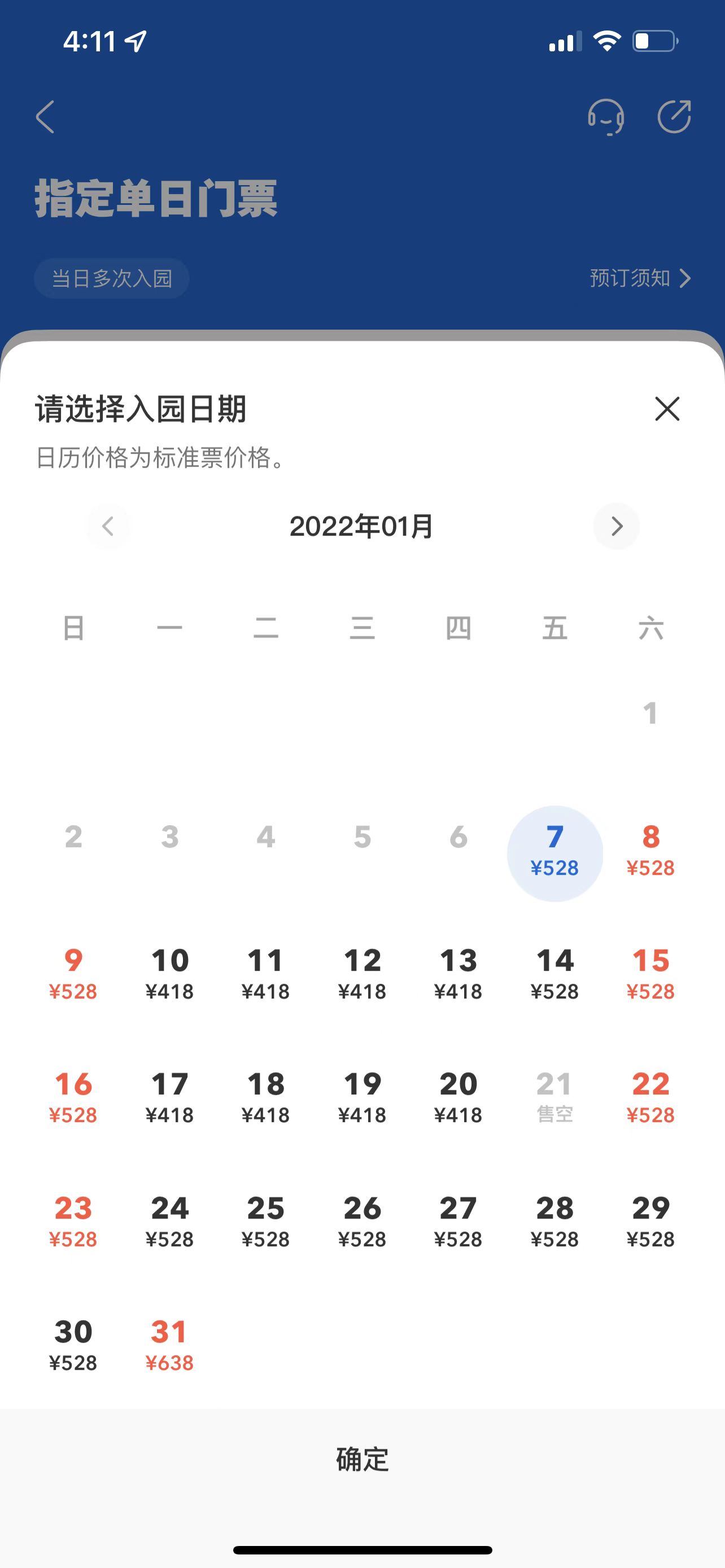Confirm date with 确定 button

tap(362, 1459)
